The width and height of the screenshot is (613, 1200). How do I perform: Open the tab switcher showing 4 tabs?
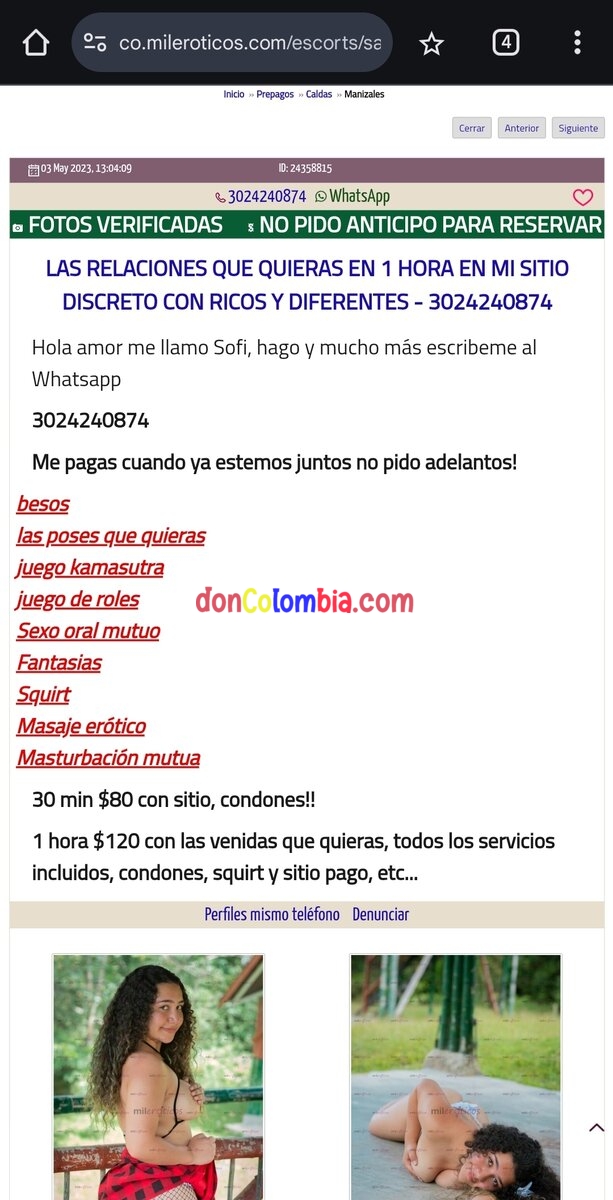coord(506,43)
